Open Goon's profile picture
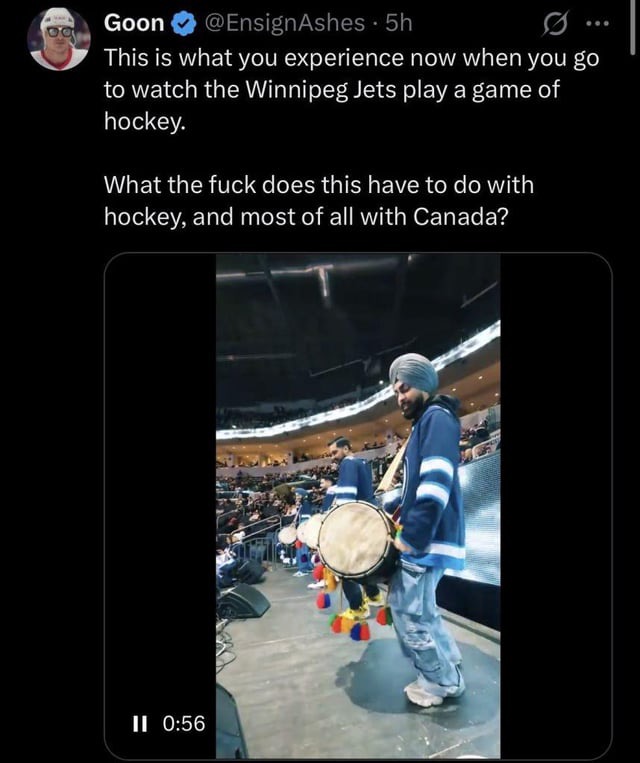Image resolution: width=640 pixels, height=763 pixels. point(58,39)
